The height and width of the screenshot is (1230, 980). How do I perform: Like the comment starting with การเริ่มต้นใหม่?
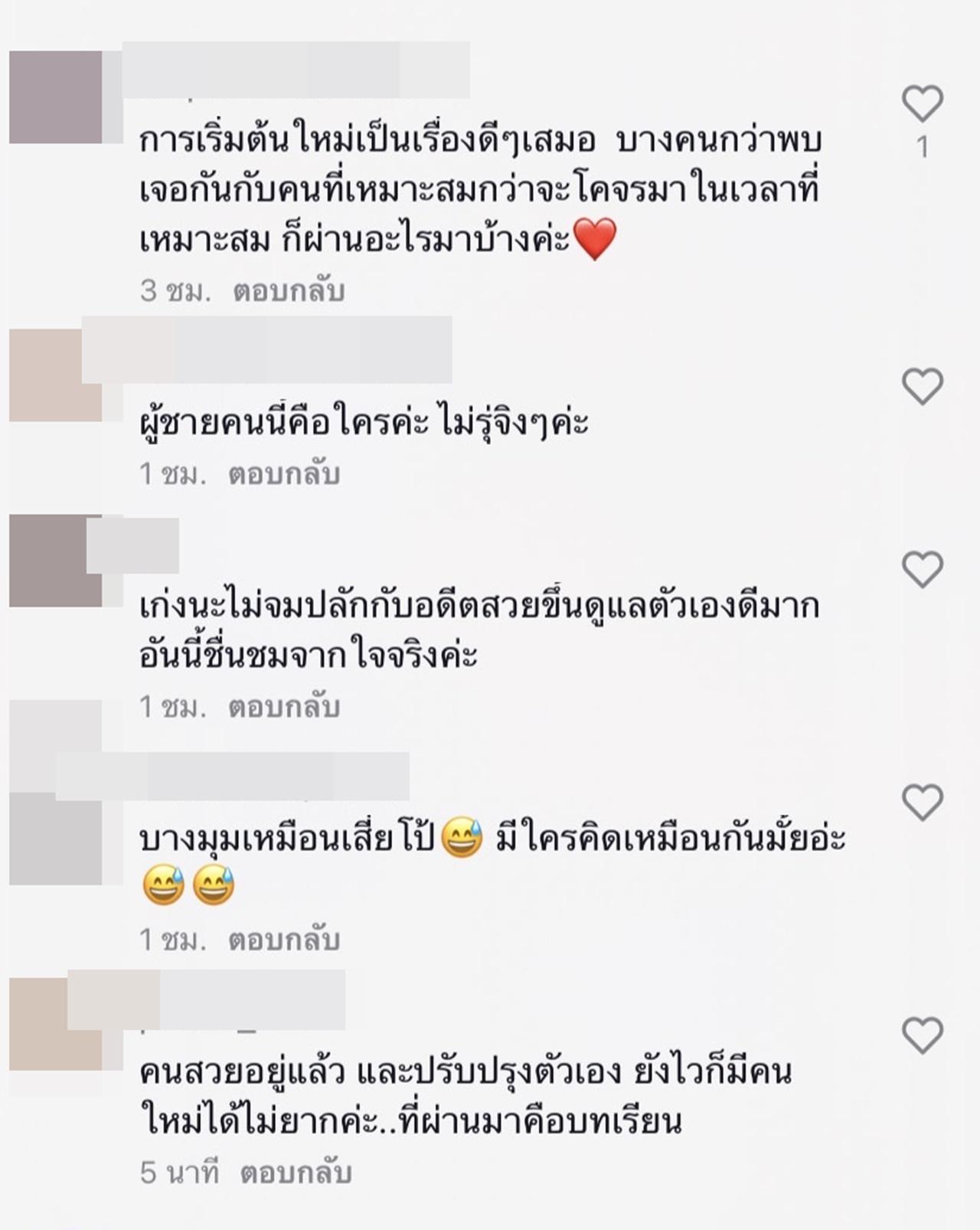(x=923, y=103)
